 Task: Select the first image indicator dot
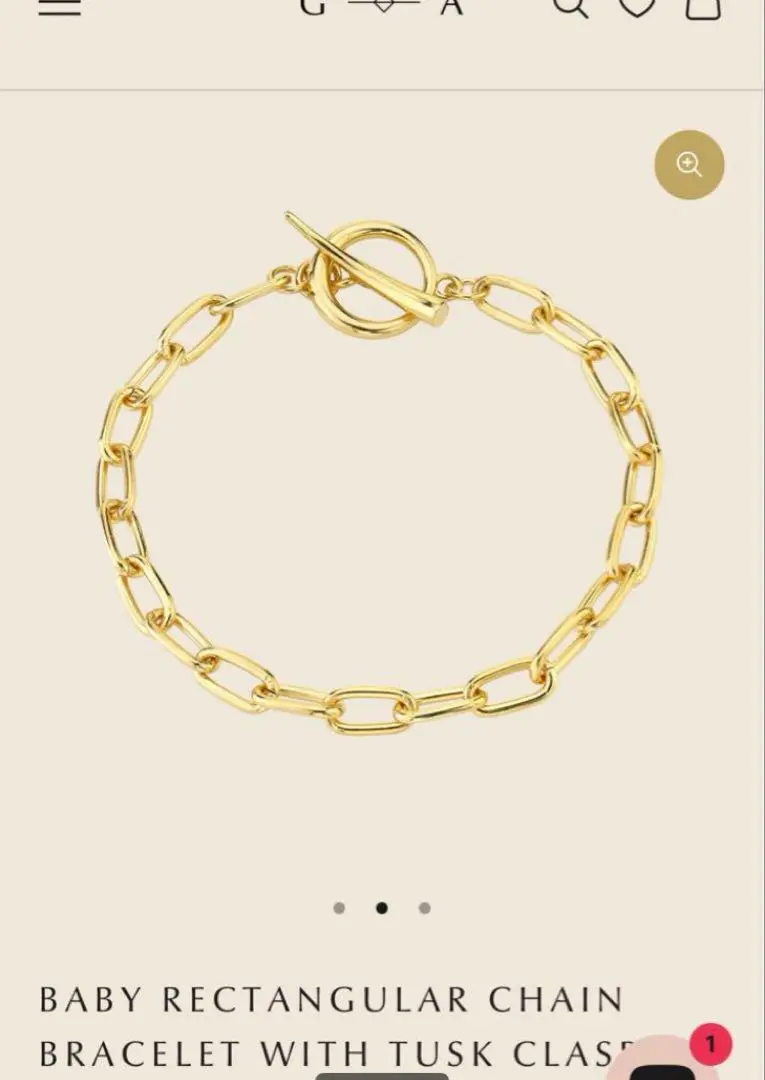click(x=339, y=908)
